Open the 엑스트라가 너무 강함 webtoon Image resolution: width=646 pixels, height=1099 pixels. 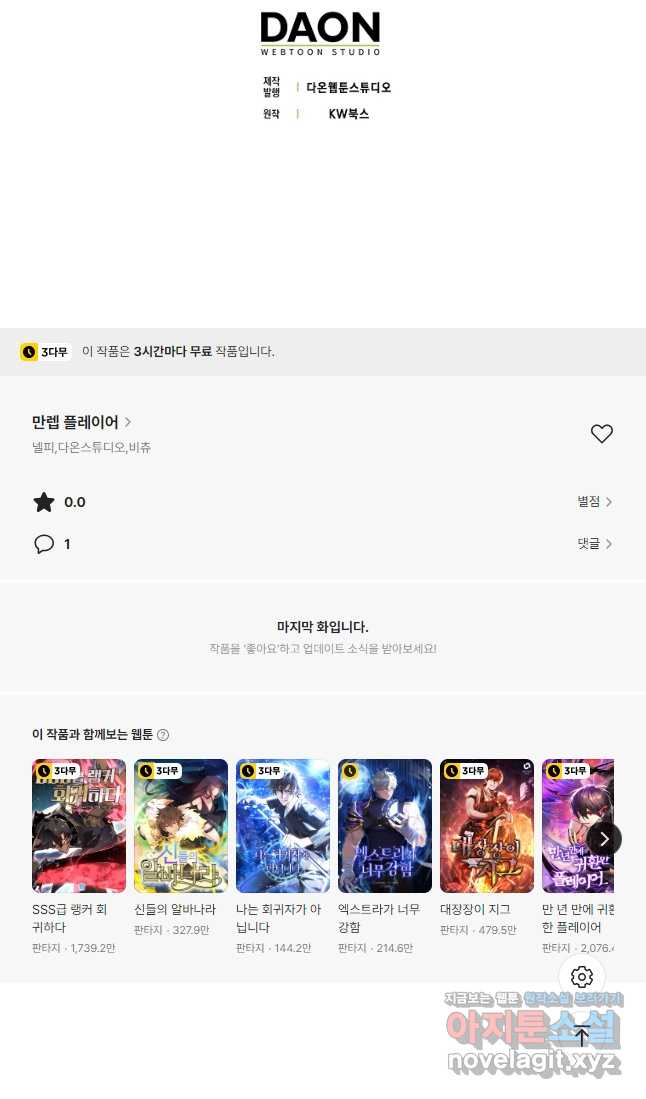coord(385,826)
